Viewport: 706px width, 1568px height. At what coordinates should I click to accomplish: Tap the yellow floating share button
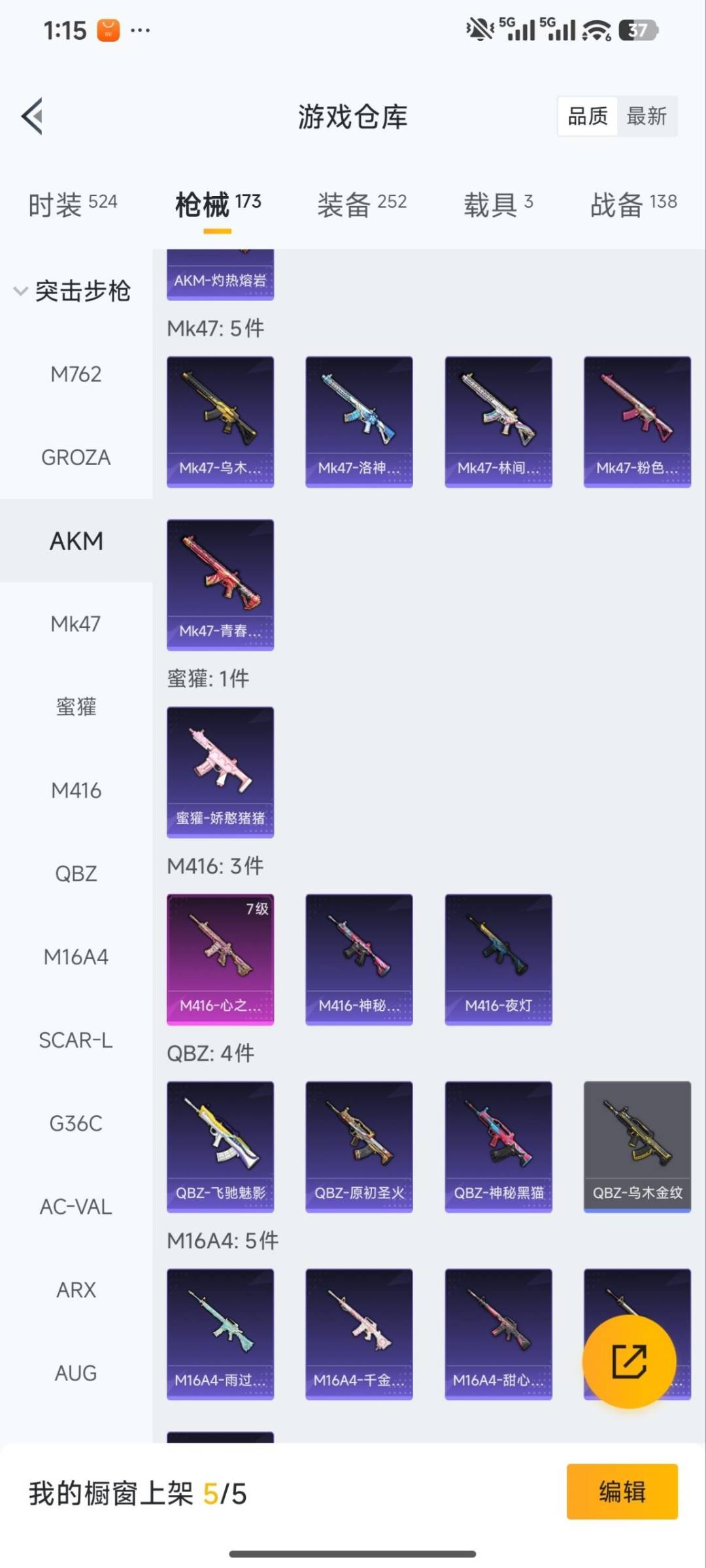click(x=629, y=1362)
